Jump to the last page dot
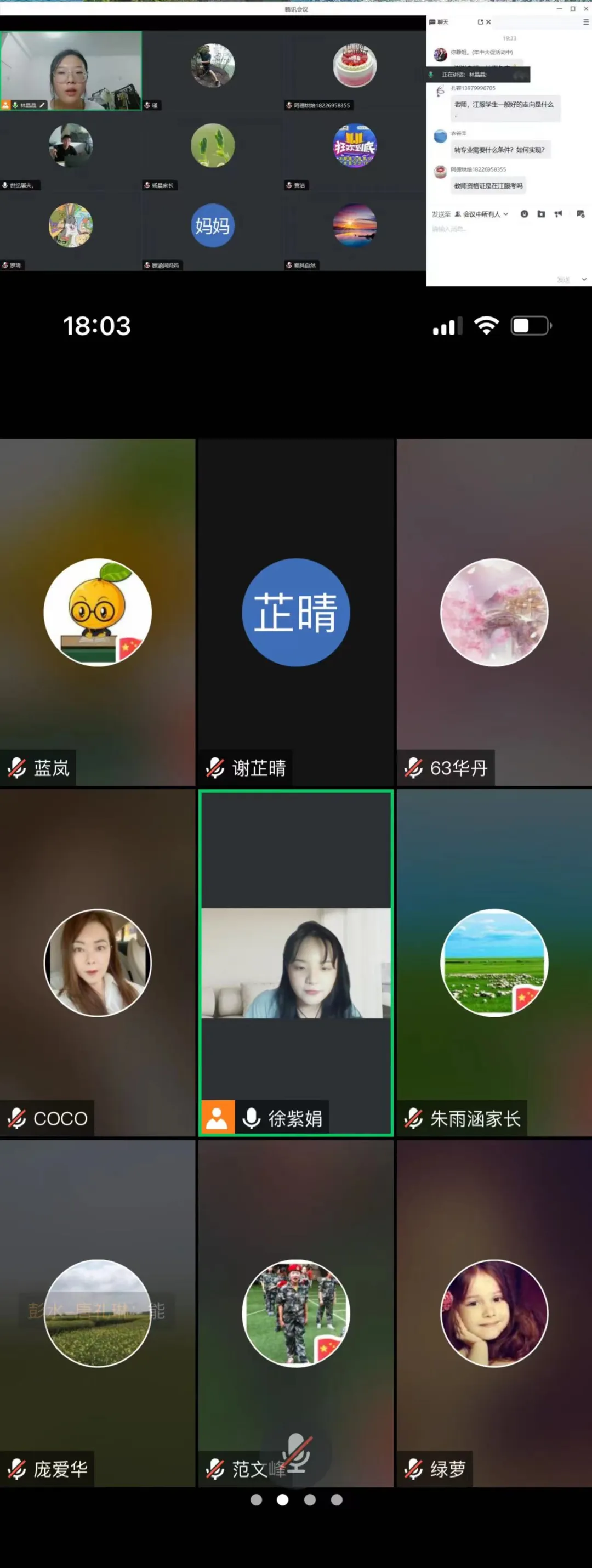 coord(337,1500)
